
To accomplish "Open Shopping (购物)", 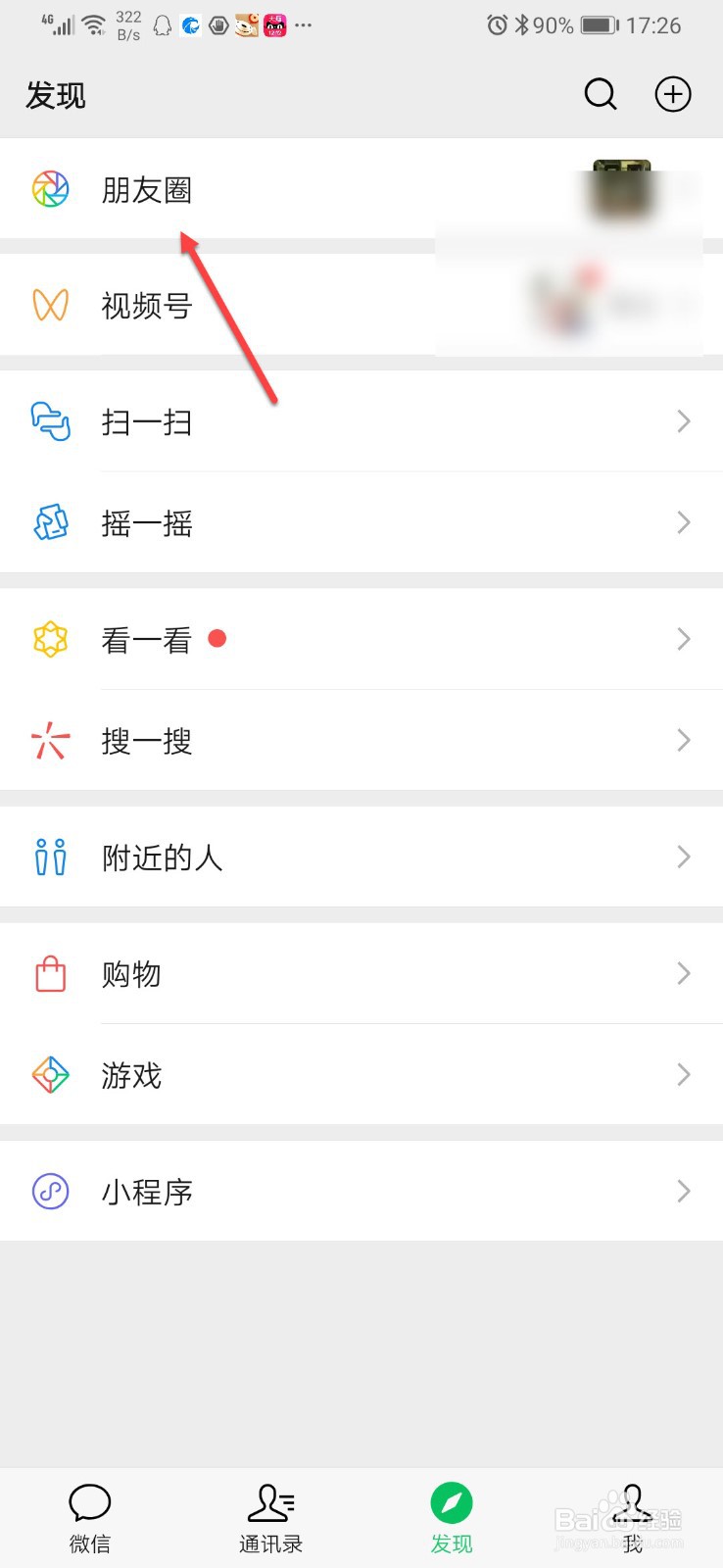I will 131,974.
